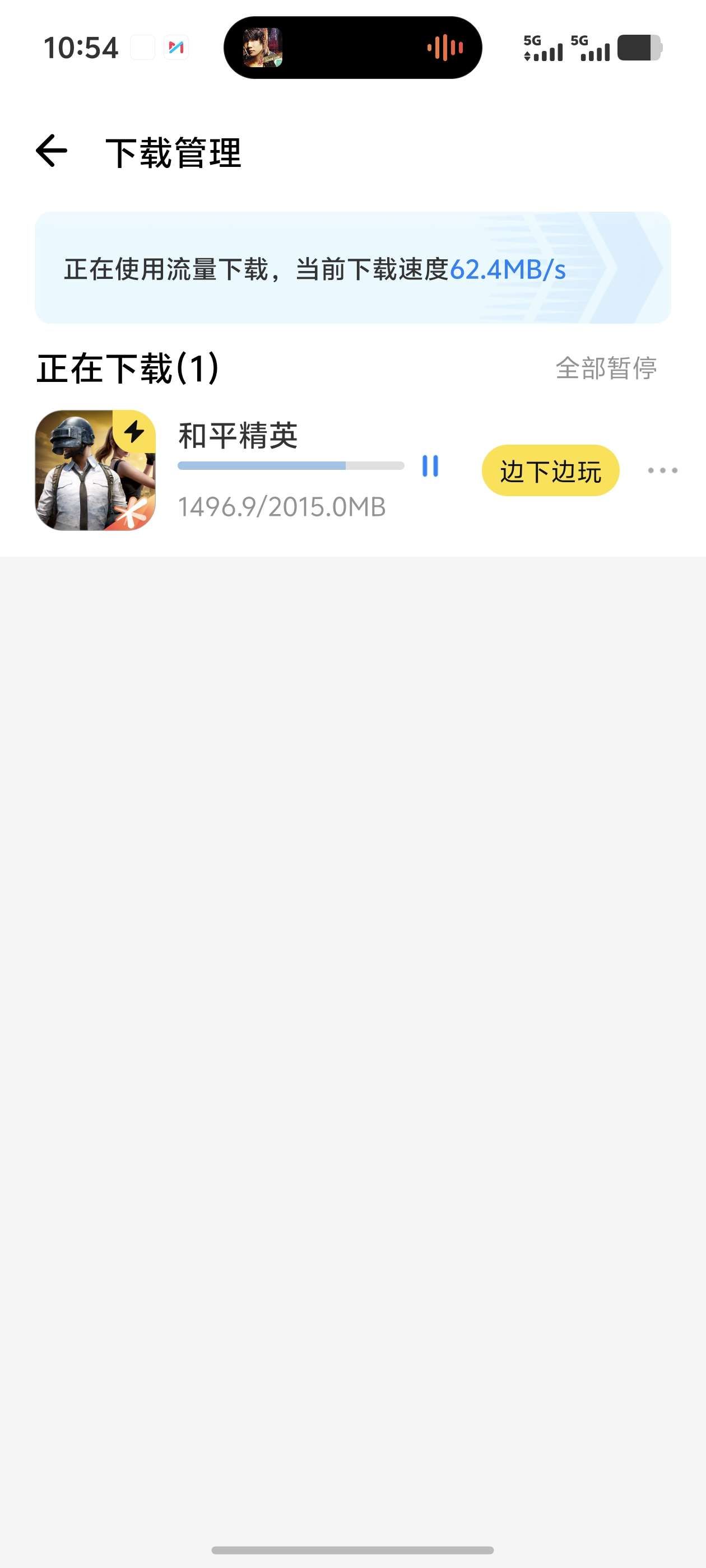Go back from 下载管理 page
Viewport: 706px width, 1568px height.
(52, 151)
